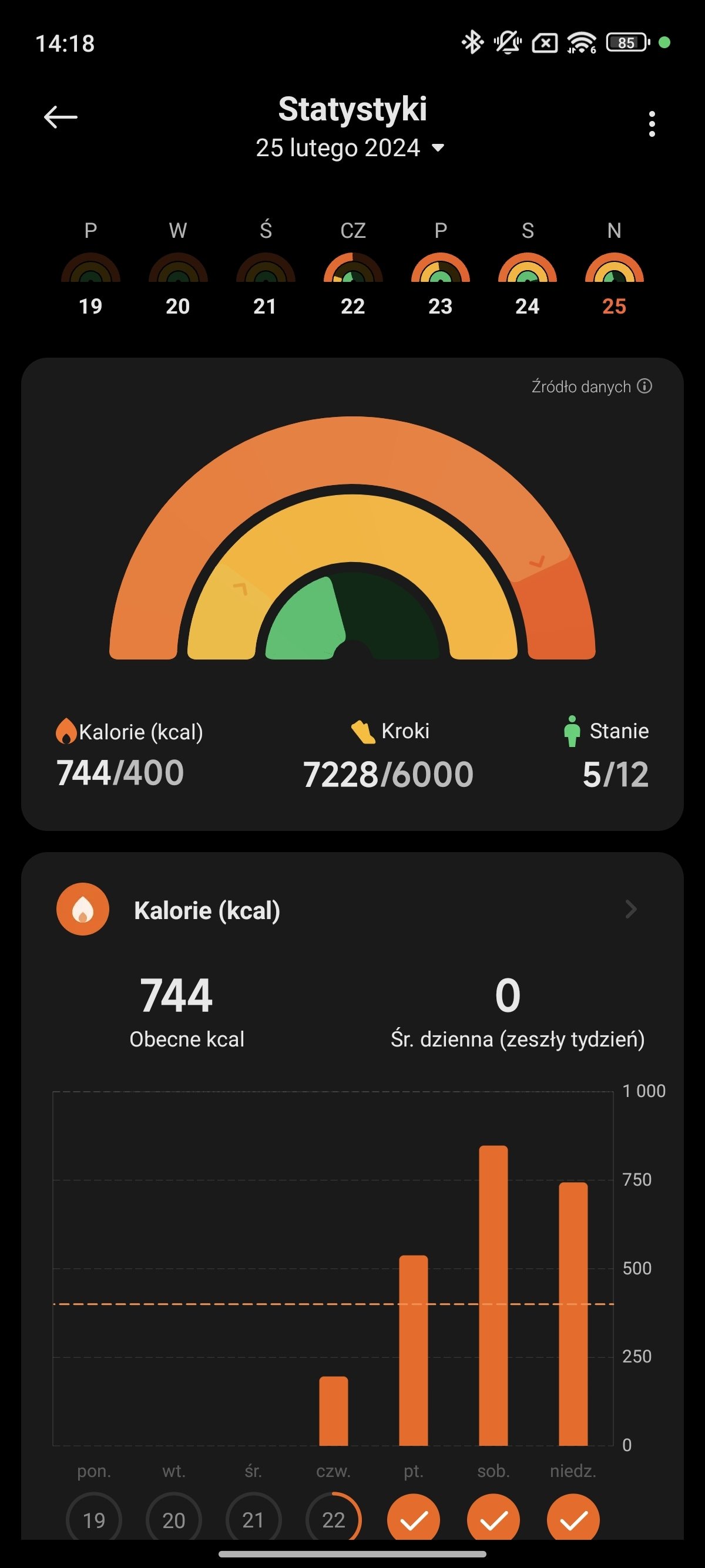
Task: Open the 25 lutego 2024 date picker
Action: (350, 148)
